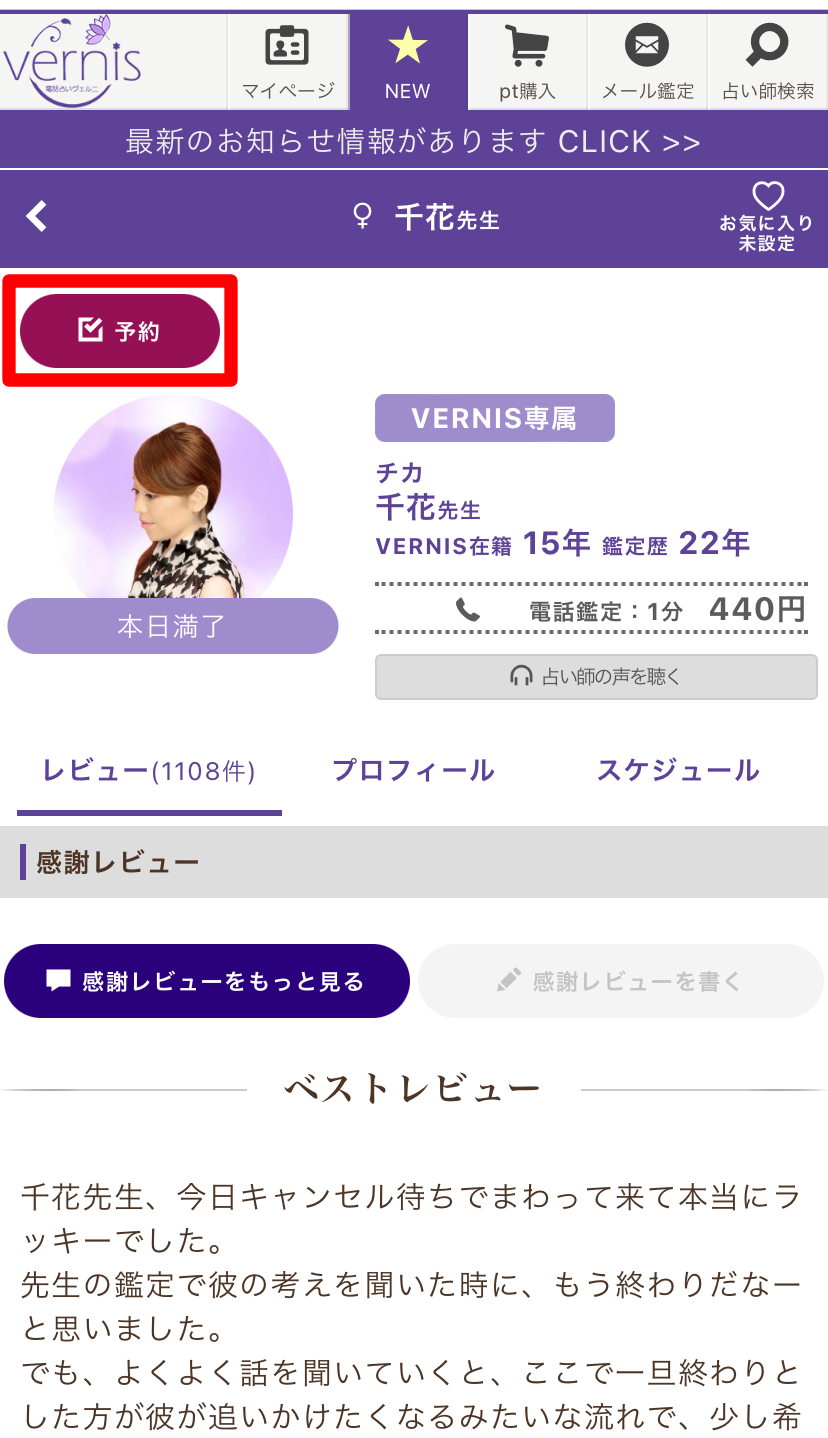This screenshot has height=1438, width=828.
Task: Open the マイページ tab
Action: (x=288, y=62)
